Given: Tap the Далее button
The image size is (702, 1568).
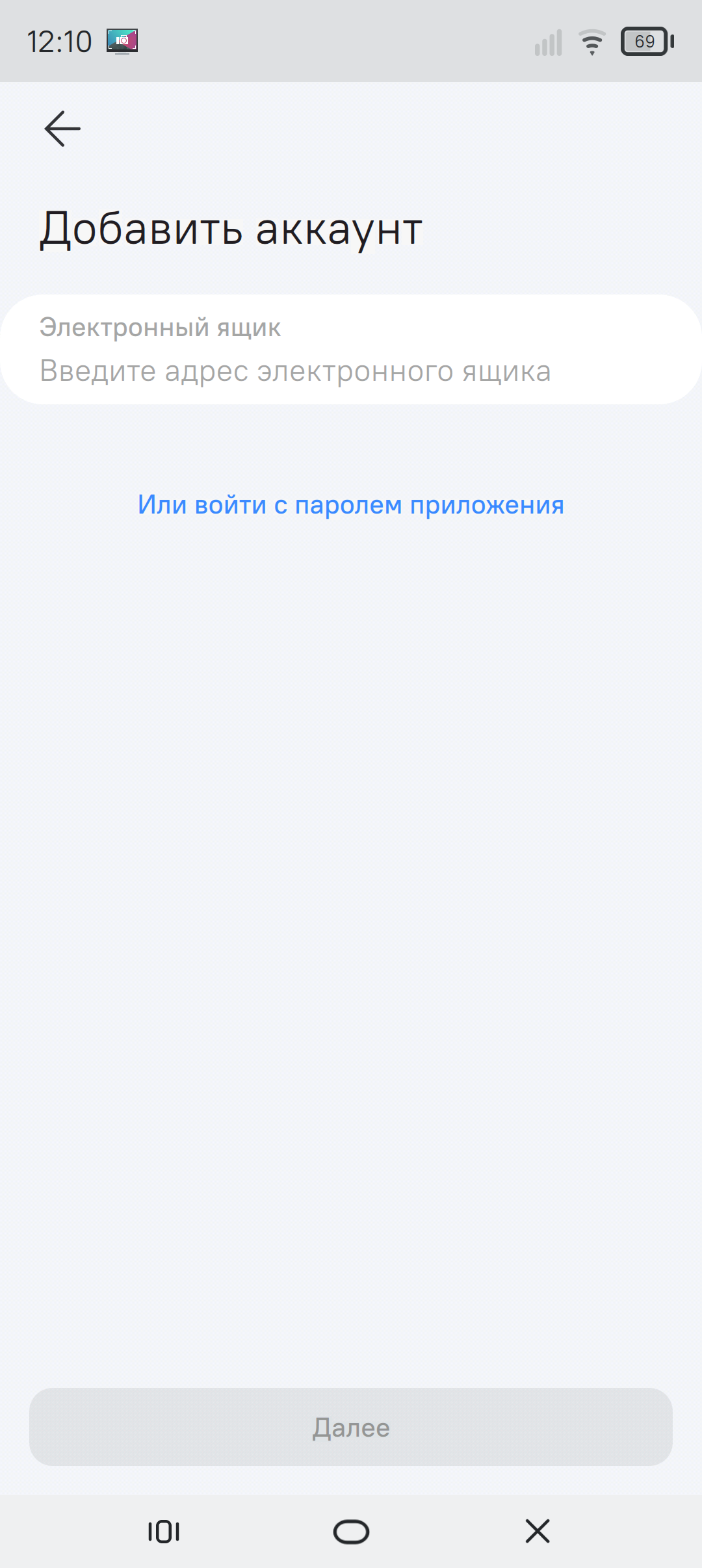Looking at the screenshot, I should (x=351, y=1427).
